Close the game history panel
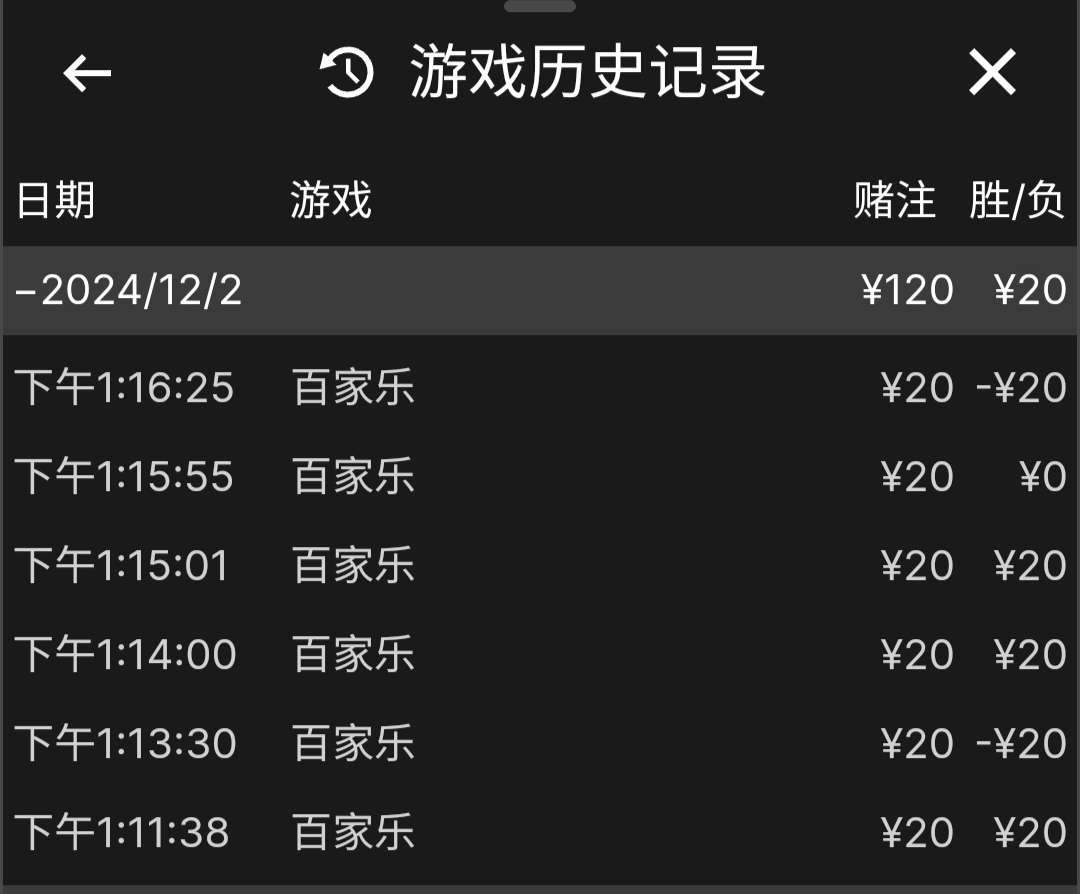 tap(992, 73)
